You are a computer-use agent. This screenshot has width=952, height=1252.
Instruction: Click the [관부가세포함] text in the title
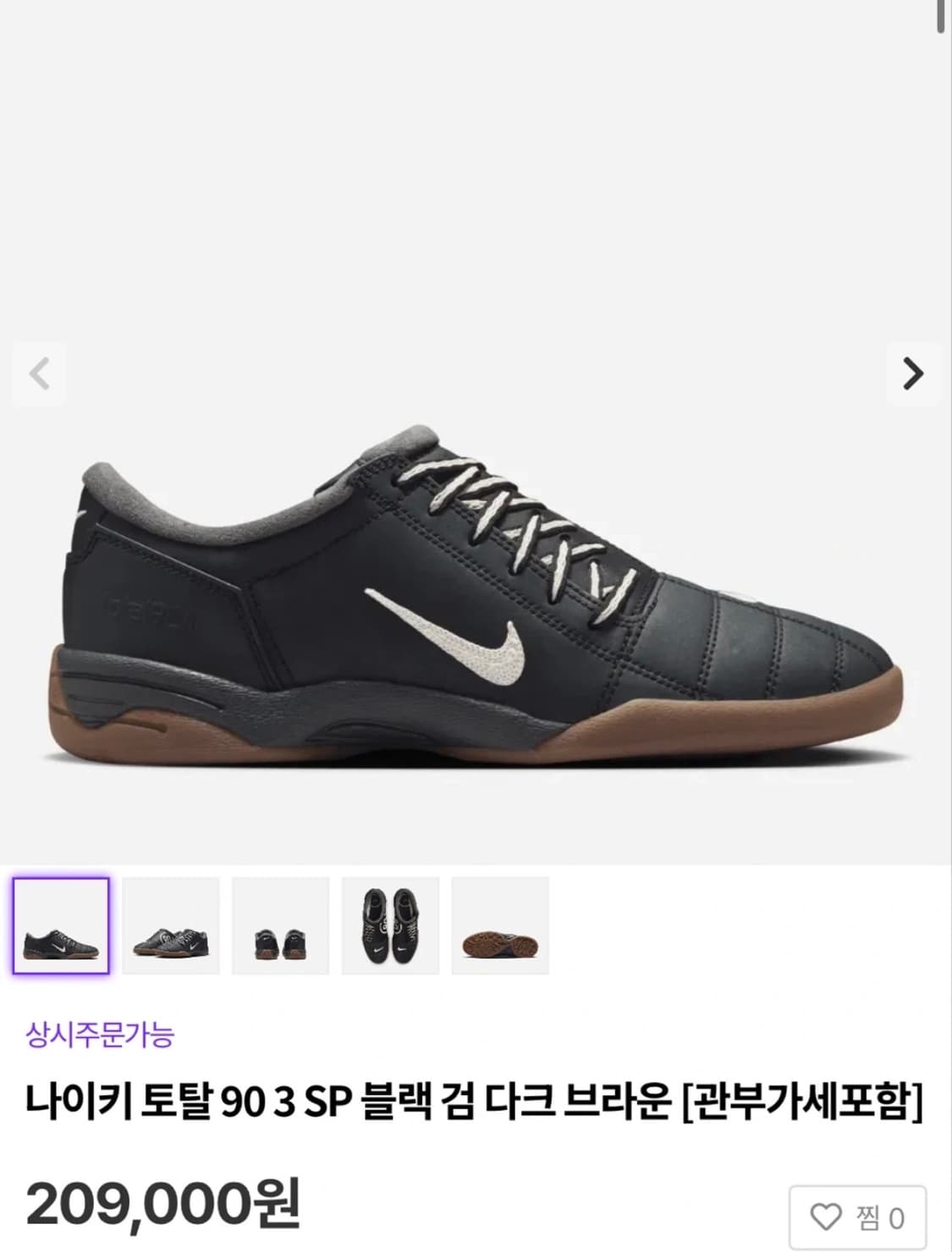[x=806, y=1100]
